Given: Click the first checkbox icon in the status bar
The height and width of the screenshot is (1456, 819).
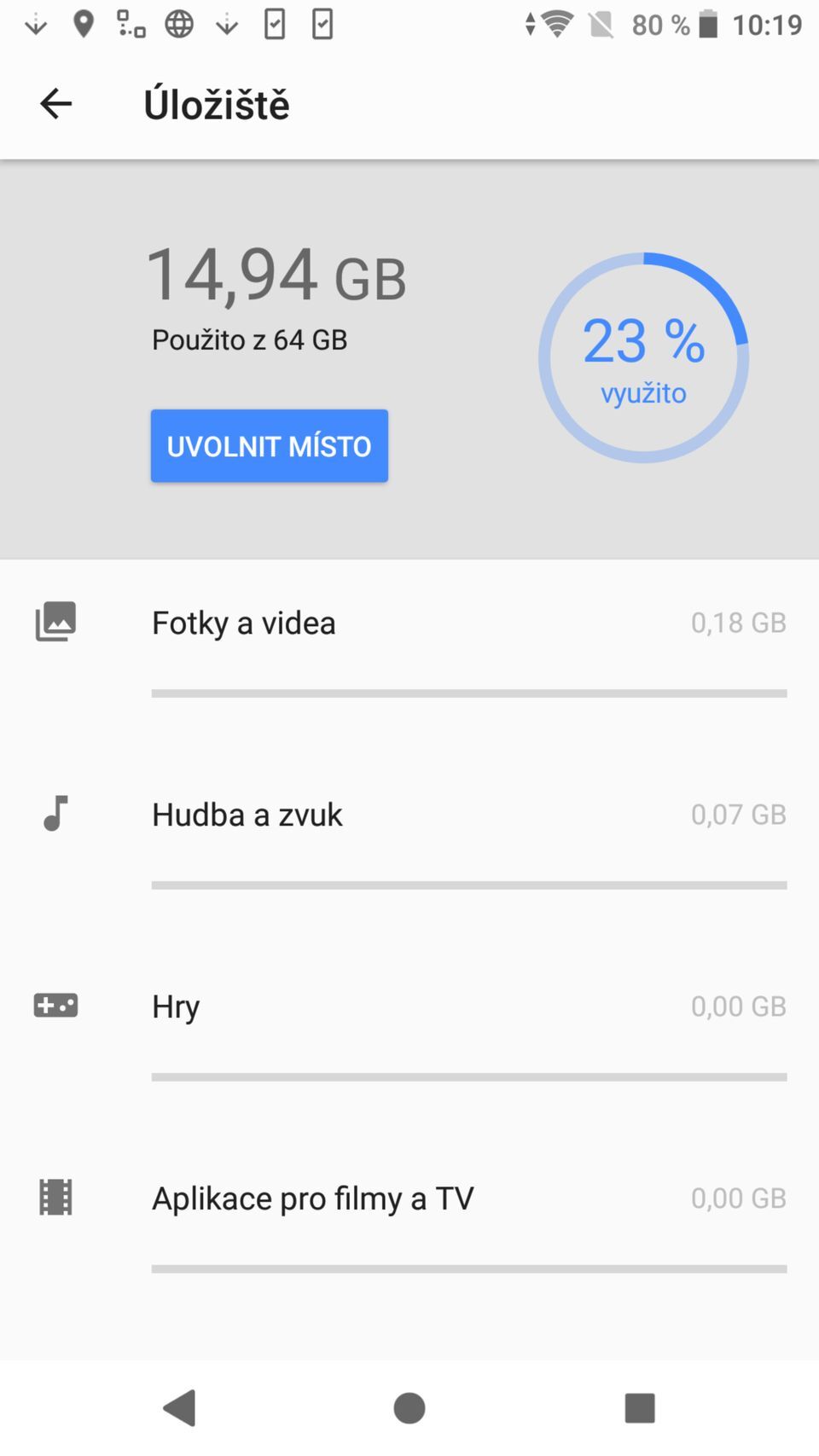Looking at the screenshot, I should click(274, 23).
